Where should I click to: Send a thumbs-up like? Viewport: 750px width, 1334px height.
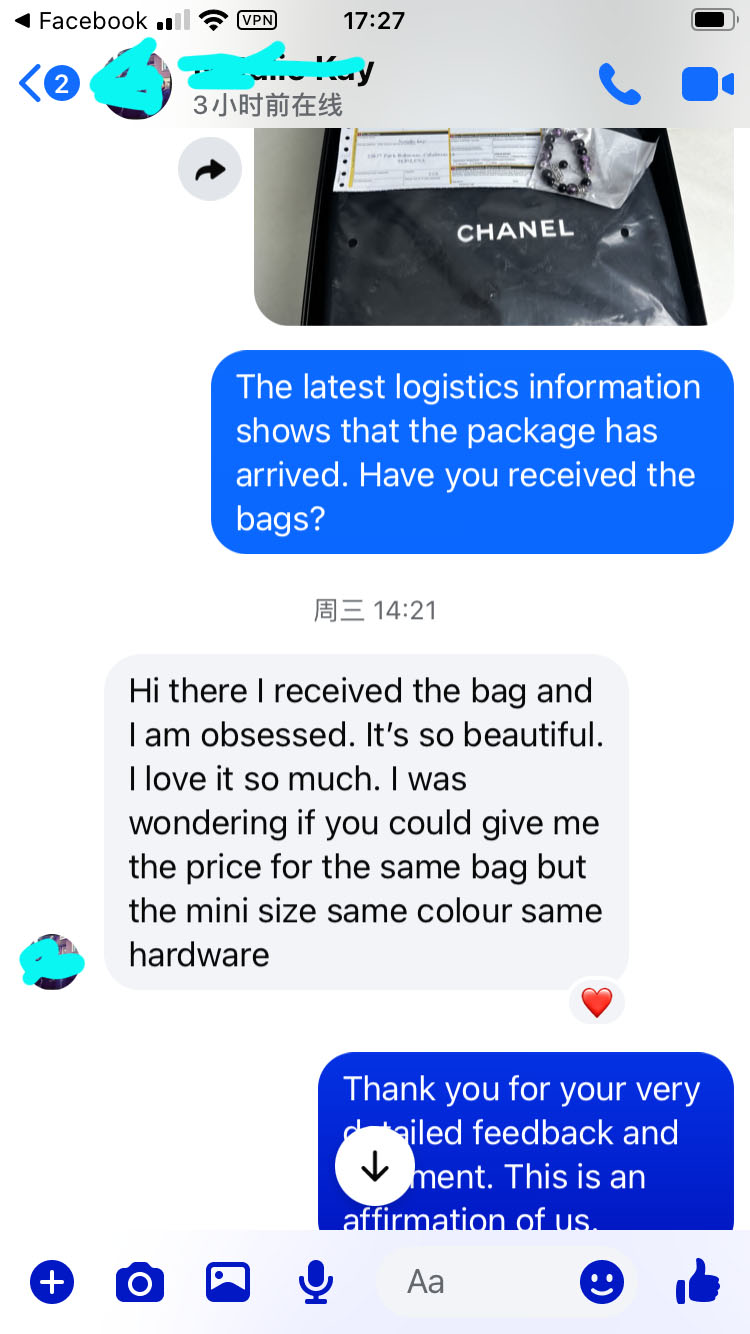(697, 1282)
